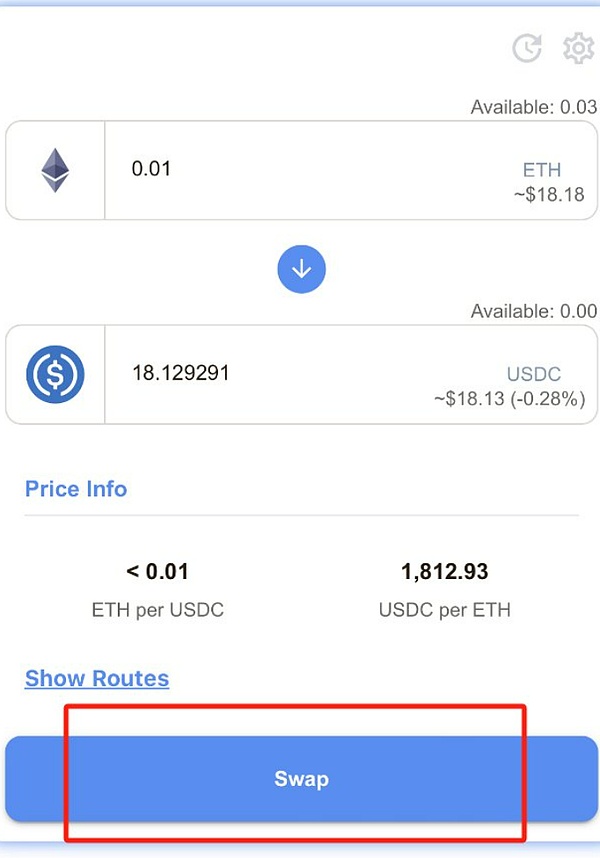Edit the 0.01 ETH amount field
600x858 pixels.
tap(300, 169)
